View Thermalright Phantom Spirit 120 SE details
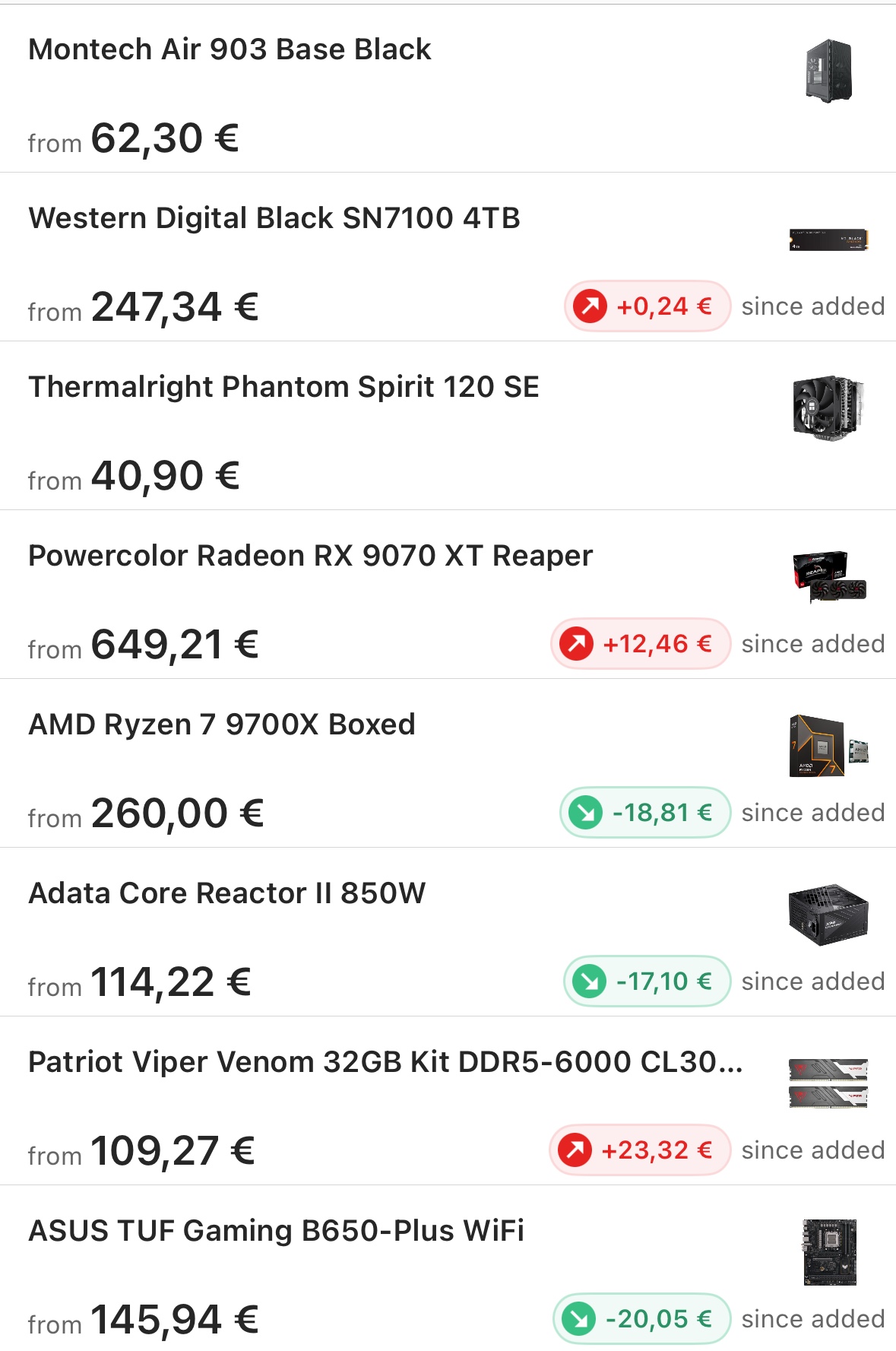The image size is (896, 1351). point(283,388)
